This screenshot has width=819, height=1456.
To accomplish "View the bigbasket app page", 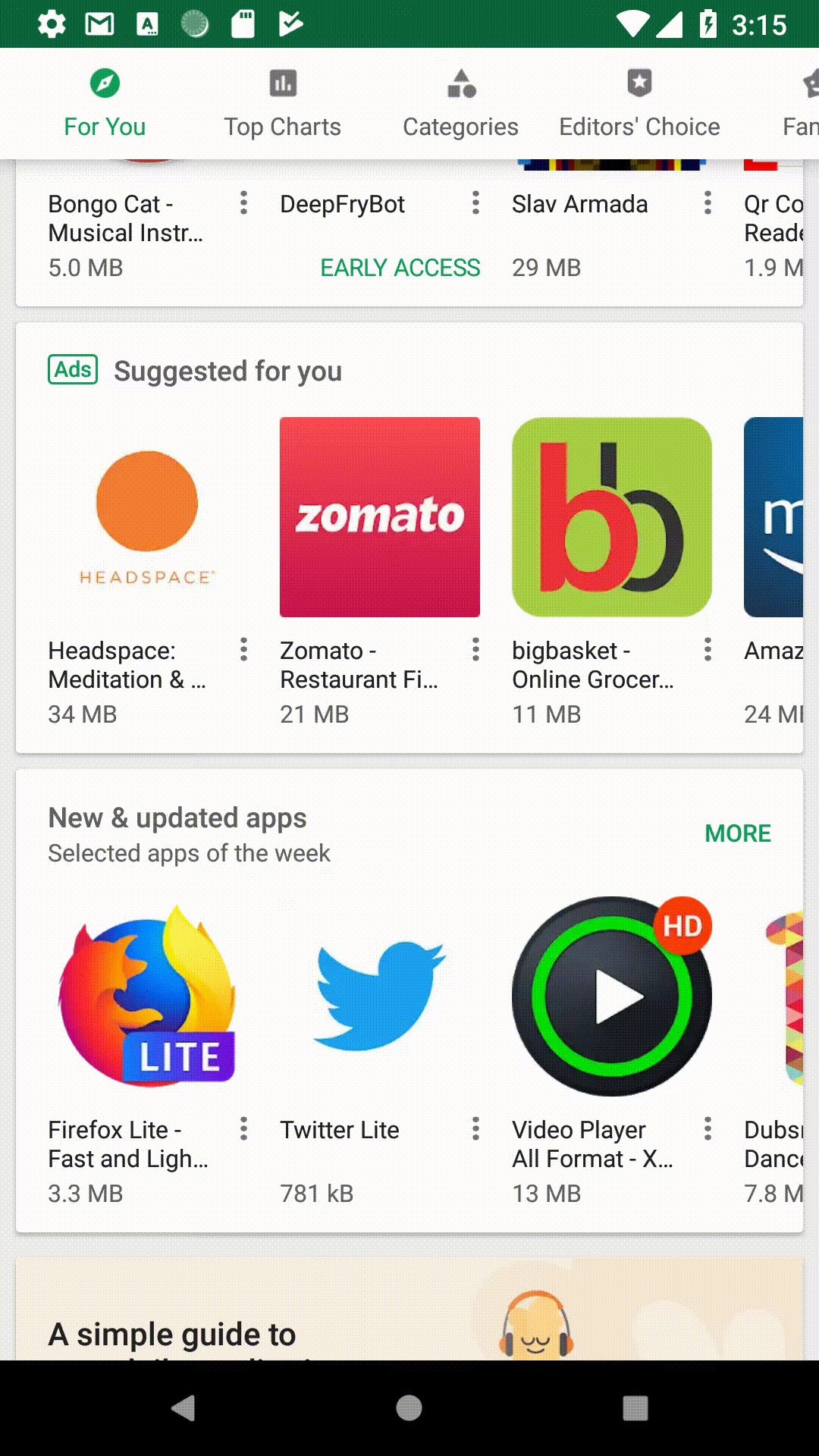I will point(611,516).
